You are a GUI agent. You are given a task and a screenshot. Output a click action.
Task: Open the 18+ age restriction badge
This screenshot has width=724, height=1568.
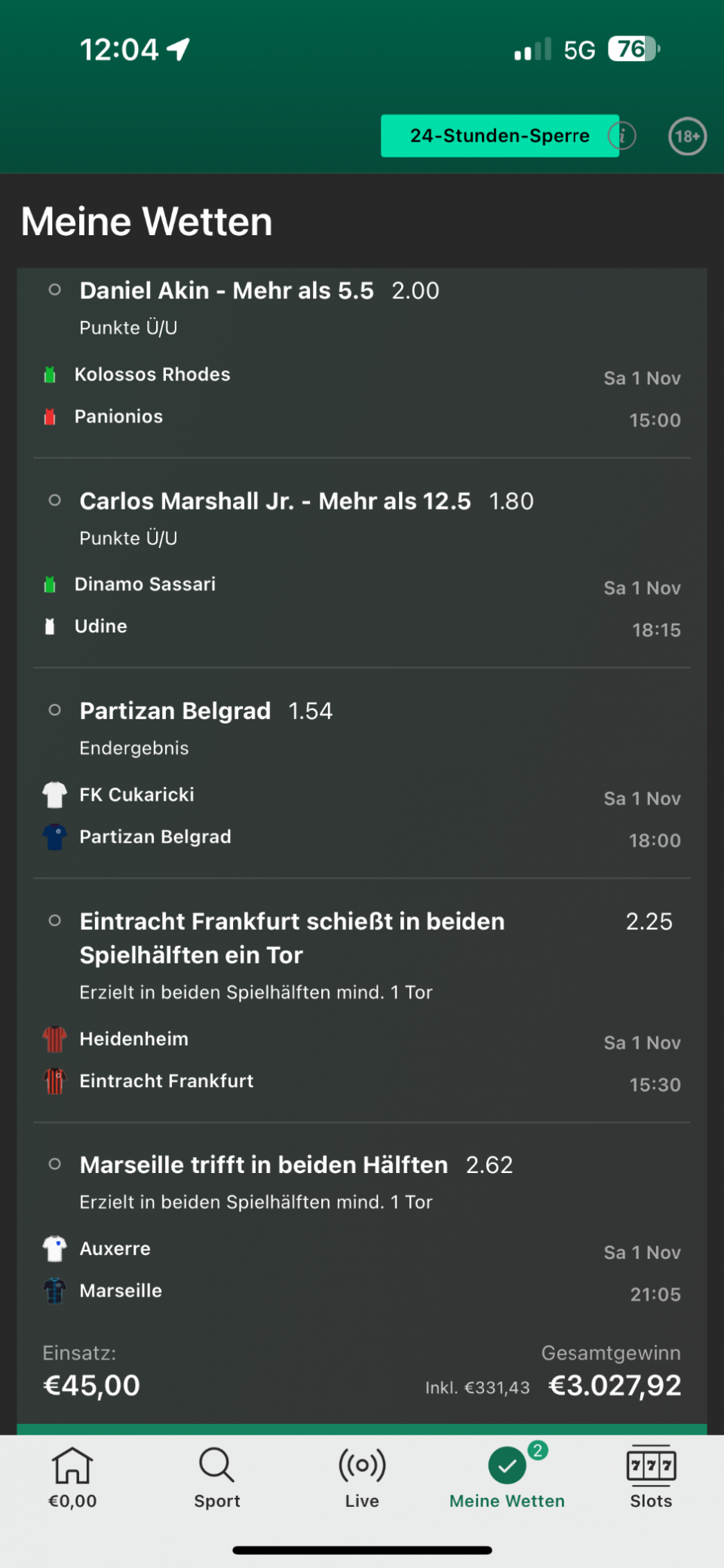(x=687, y=136)
